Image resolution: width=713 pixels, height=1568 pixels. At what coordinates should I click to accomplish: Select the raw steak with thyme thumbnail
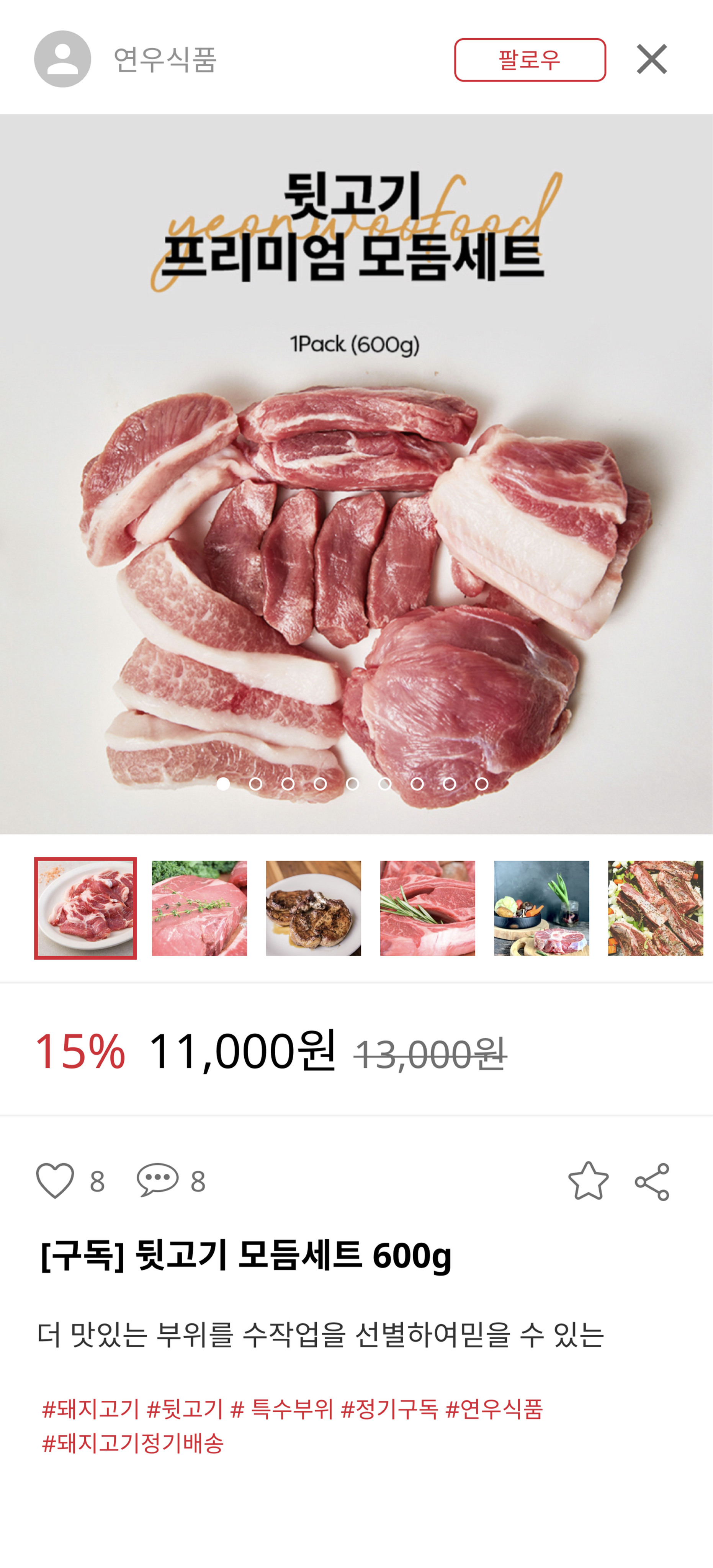[x=199, y=908]
